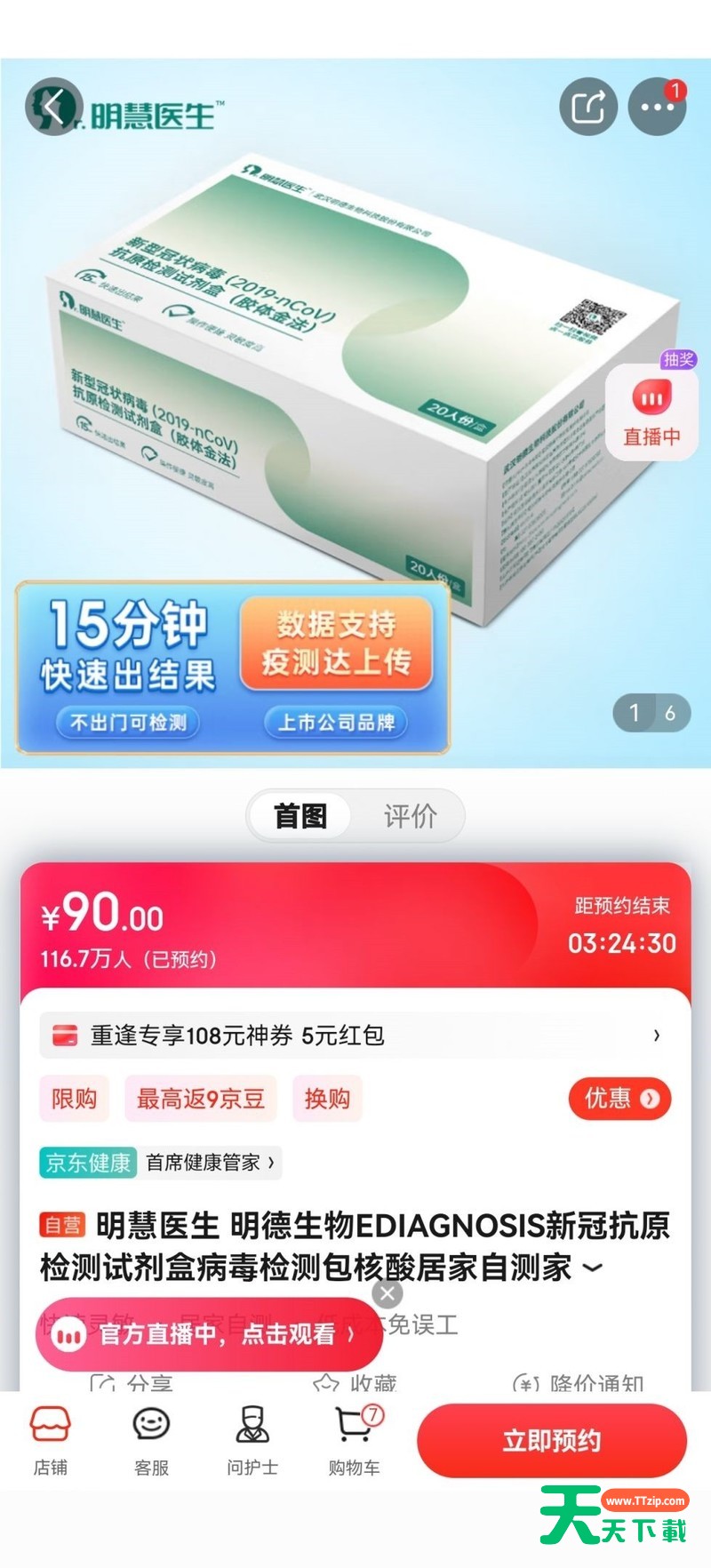
Task: Select the 首图 main image tab
Action: 300,815
